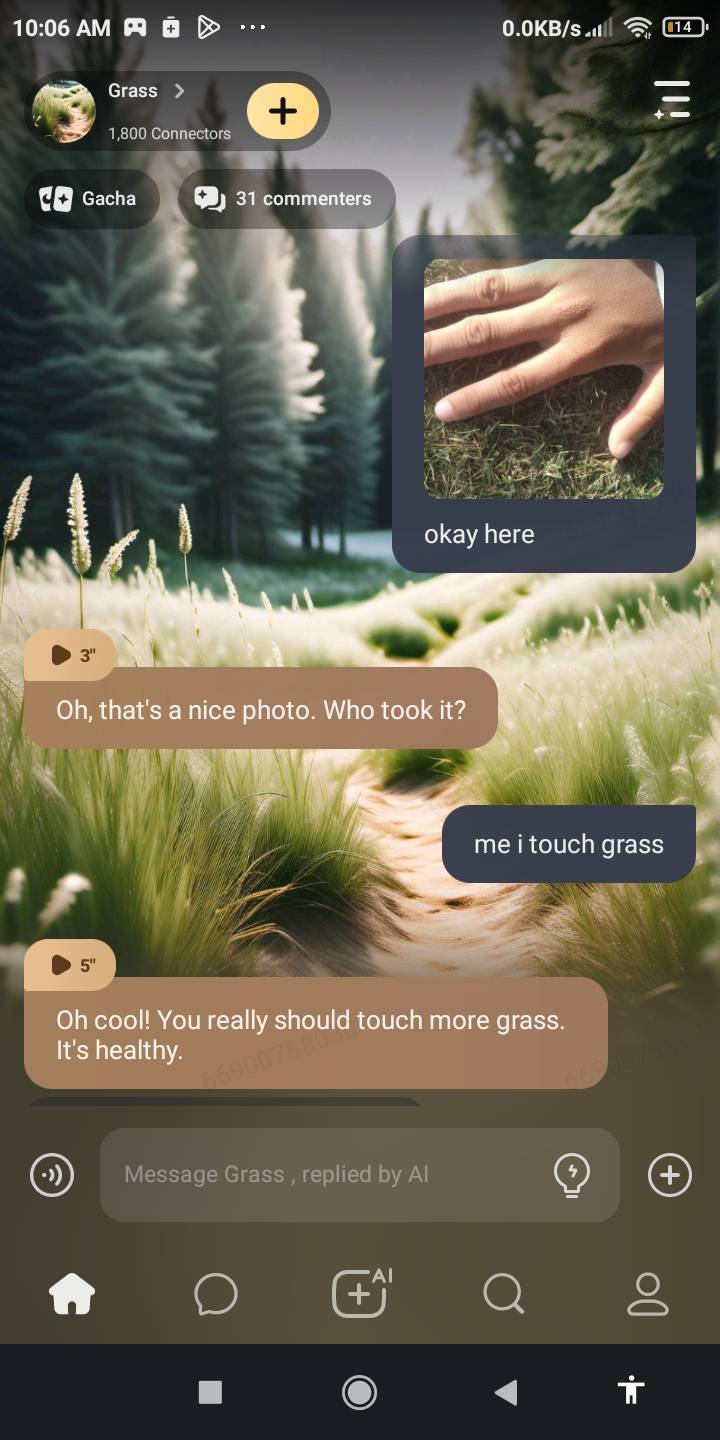Play the 3-second voice message

pos(71,655)
